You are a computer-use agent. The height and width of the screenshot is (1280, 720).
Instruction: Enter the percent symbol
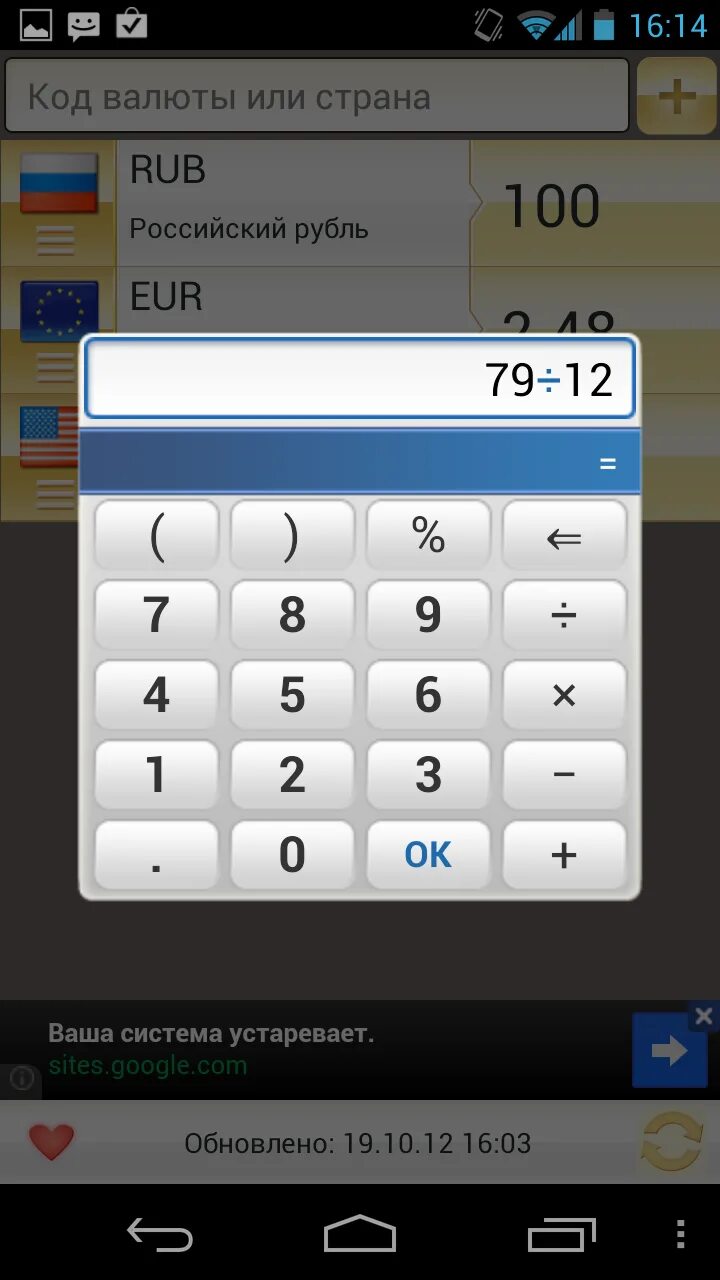click(428, 537)
